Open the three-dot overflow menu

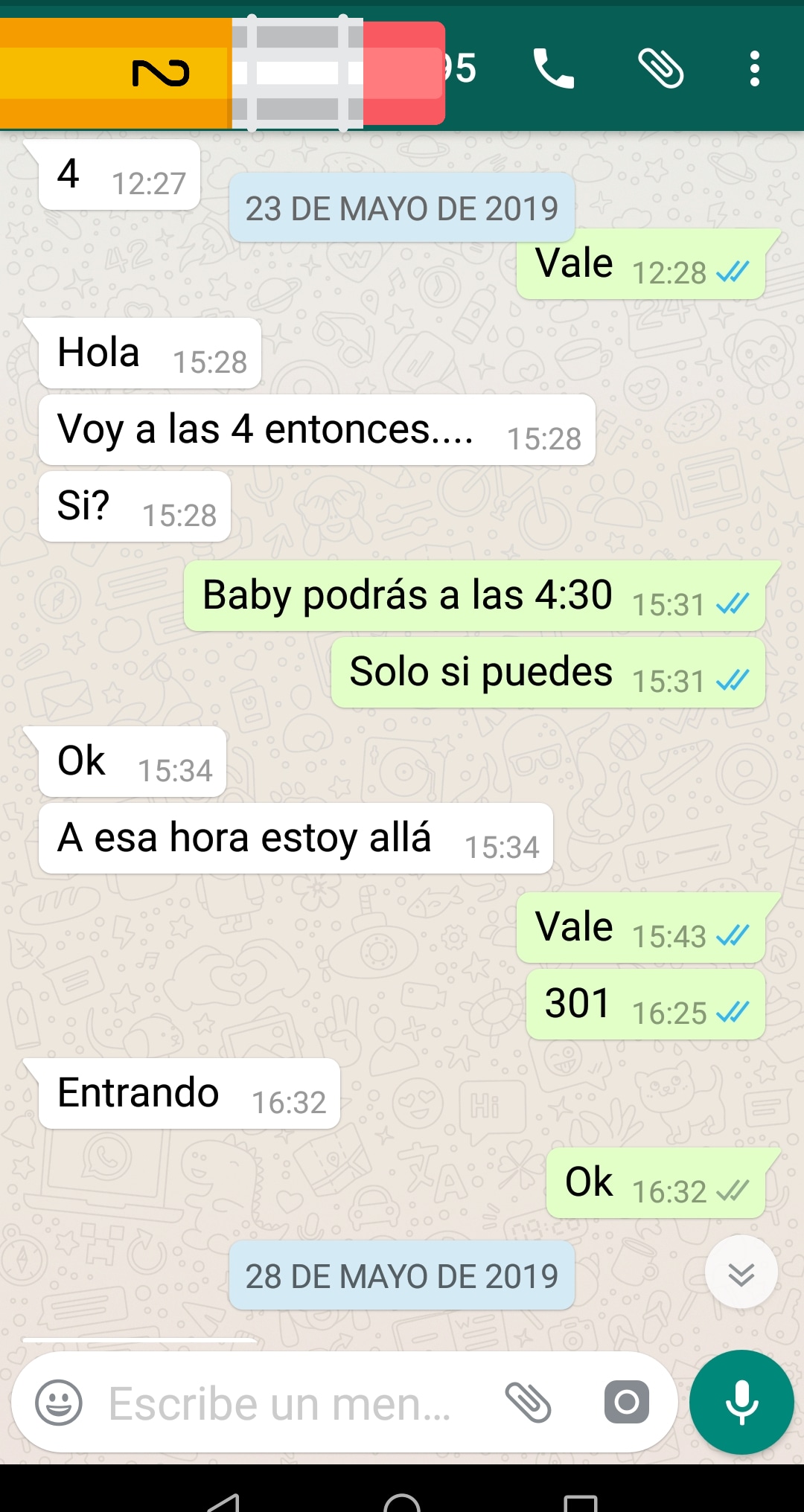coord(754,68)
